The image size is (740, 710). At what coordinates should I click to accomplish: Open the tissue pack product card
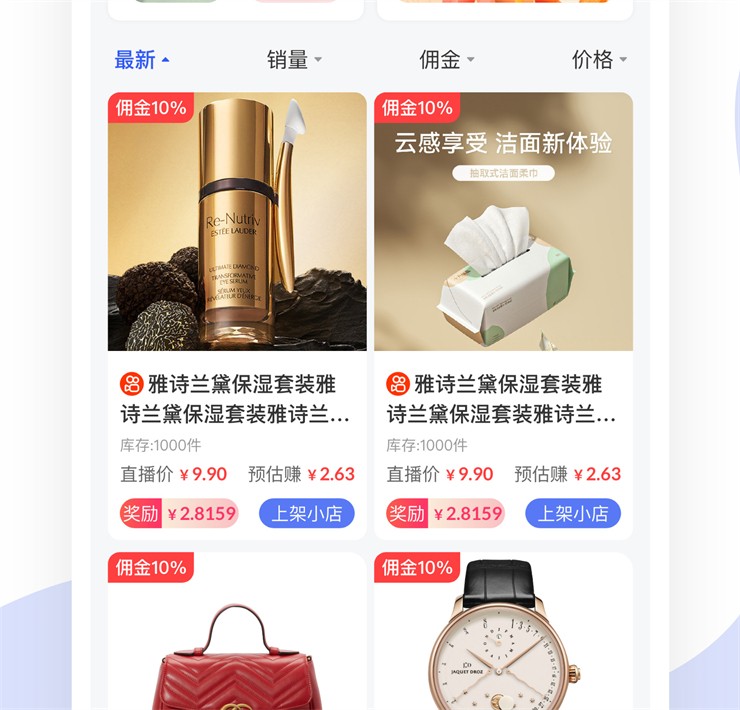[x=503, y=222]
